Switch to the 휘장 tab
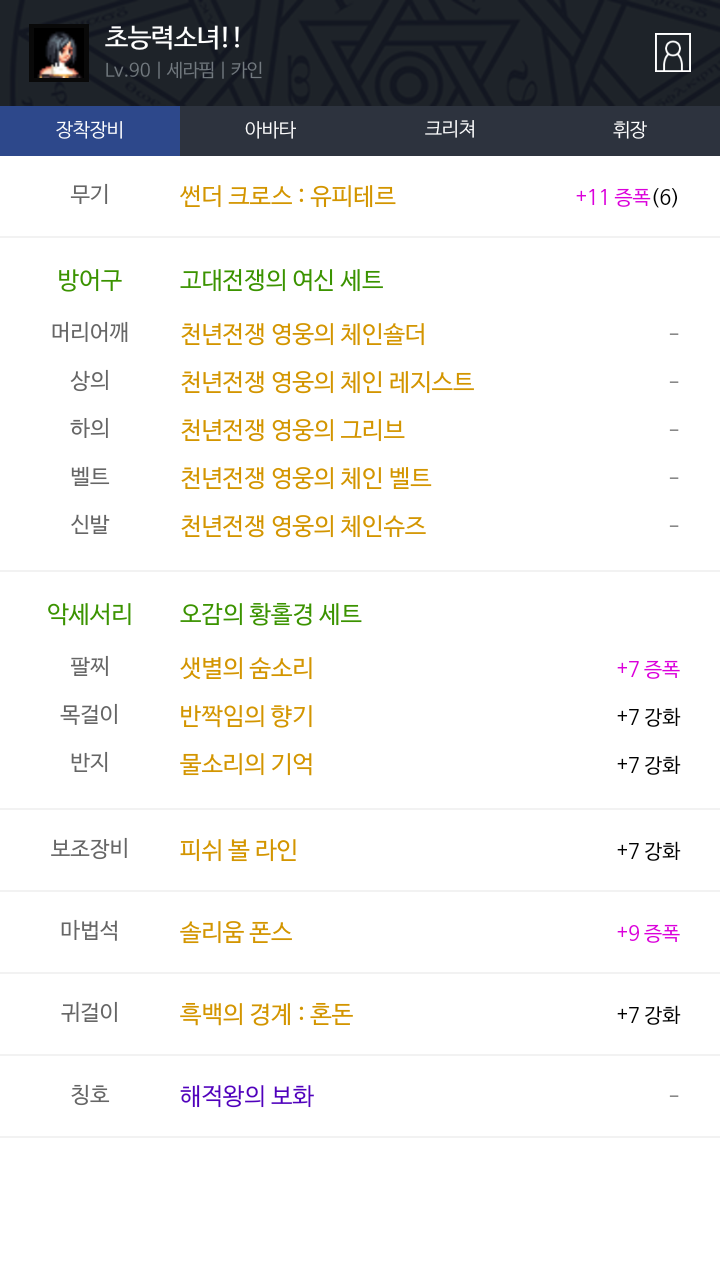The width and height of the screenshot is (720, 1280). pyautogui.click(x=630, y=130)
